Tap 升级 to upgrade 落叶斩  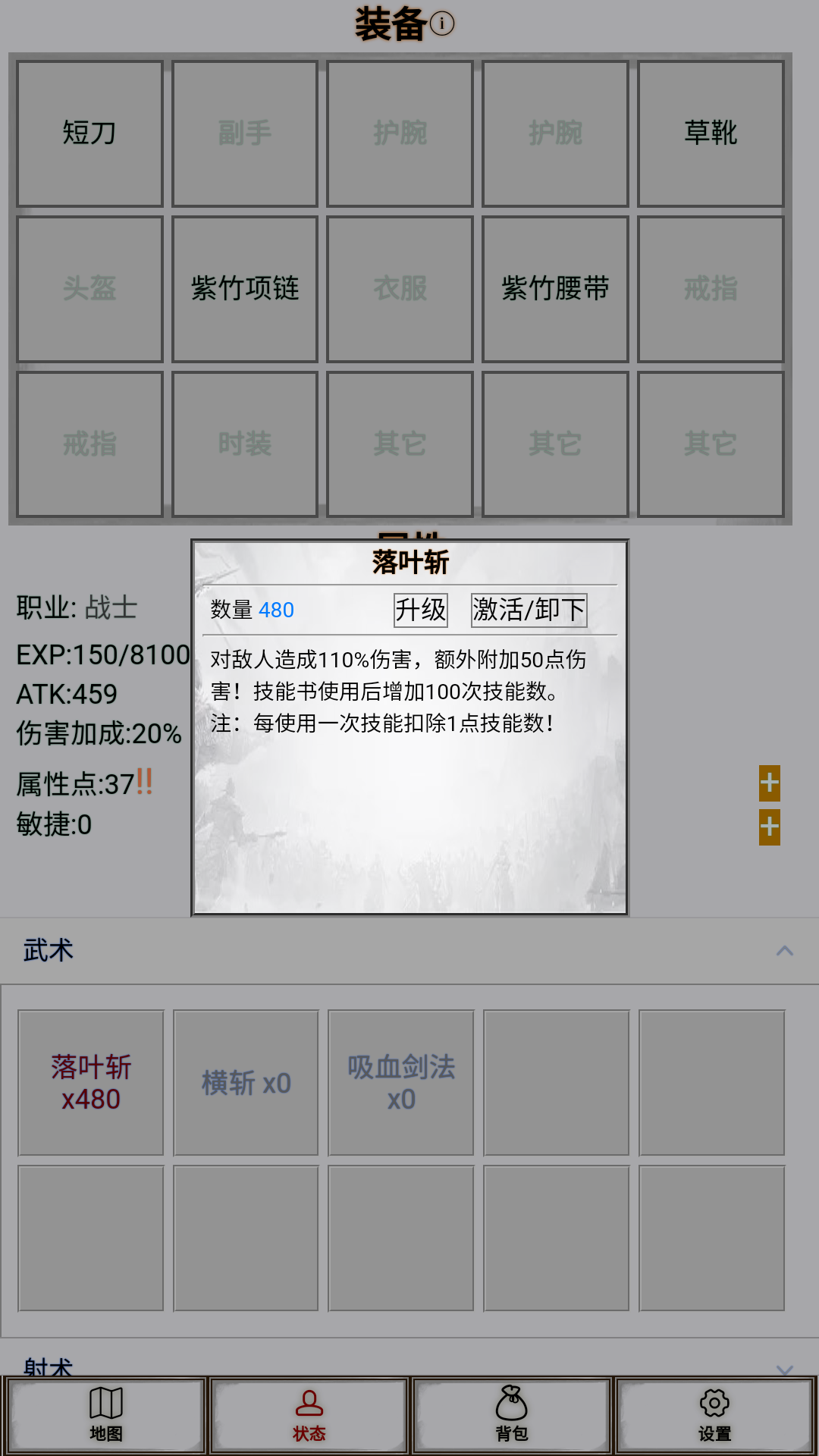[421, 610]
